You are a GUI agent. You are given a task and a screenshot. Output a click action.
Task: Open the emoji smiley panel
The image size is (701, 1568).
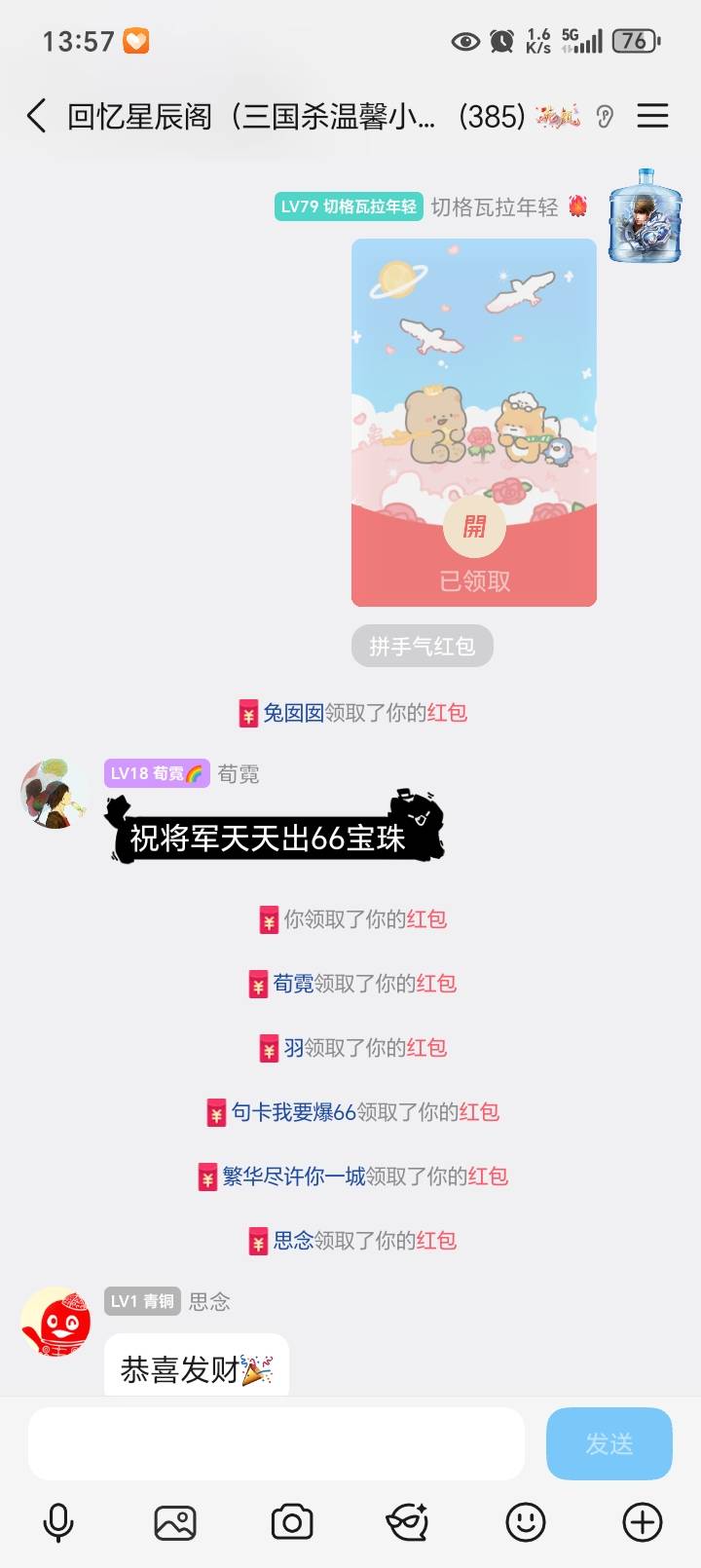(526, 1522)
